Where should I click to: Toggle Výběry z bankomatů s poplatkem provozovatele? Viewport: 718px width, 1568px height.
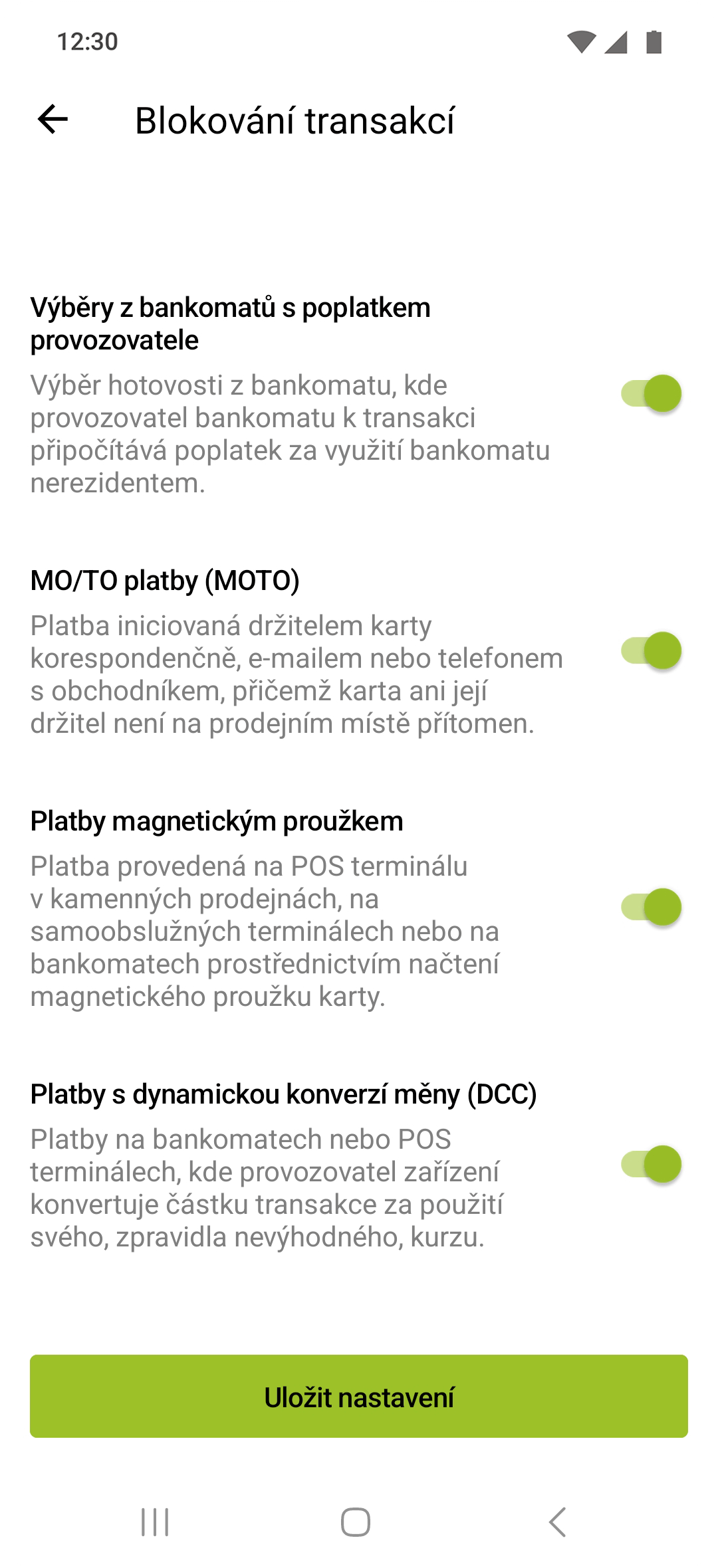[x=652, y=393]
